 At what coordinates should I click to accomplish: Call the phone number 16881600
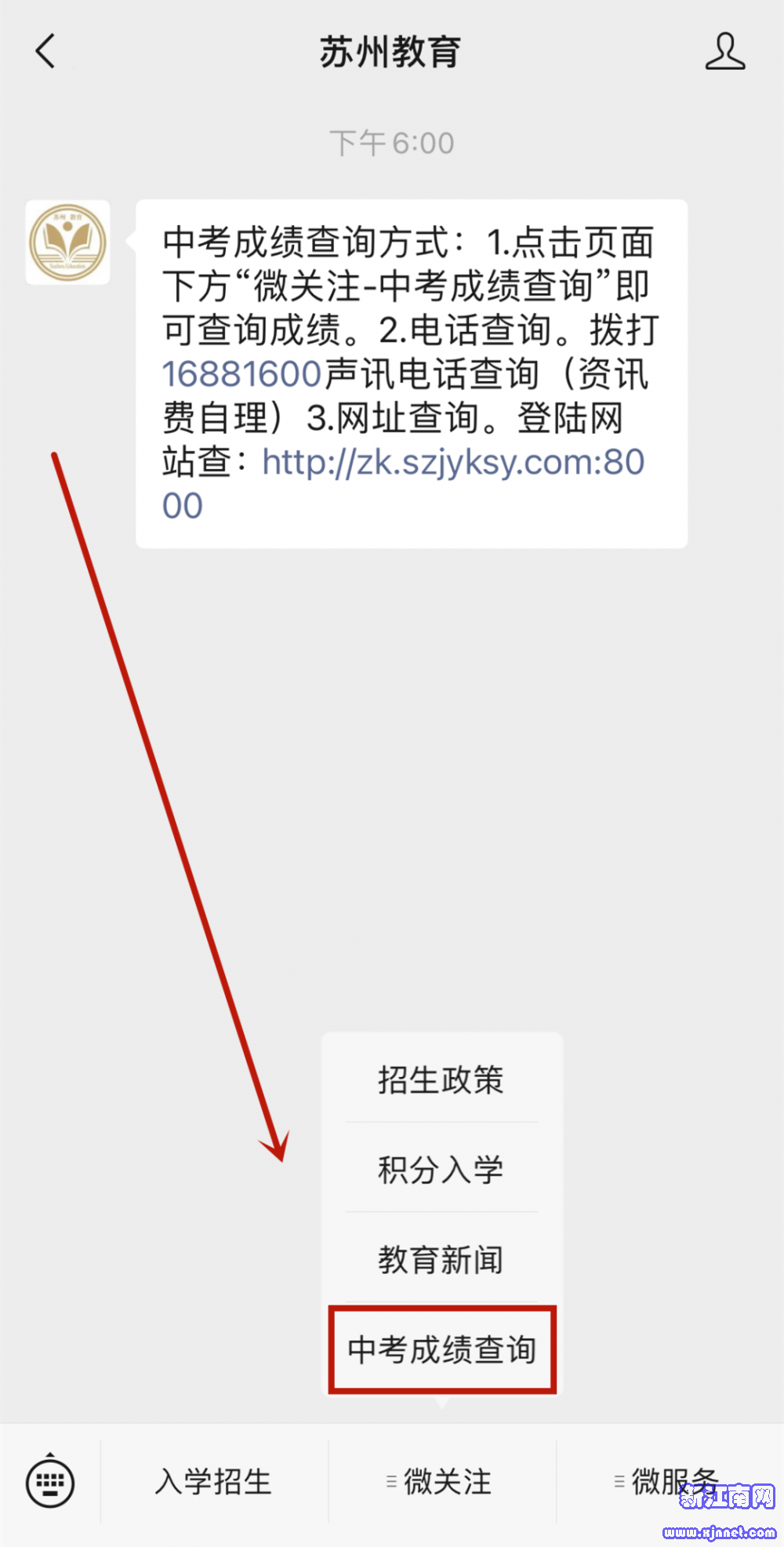click(242, 374)
